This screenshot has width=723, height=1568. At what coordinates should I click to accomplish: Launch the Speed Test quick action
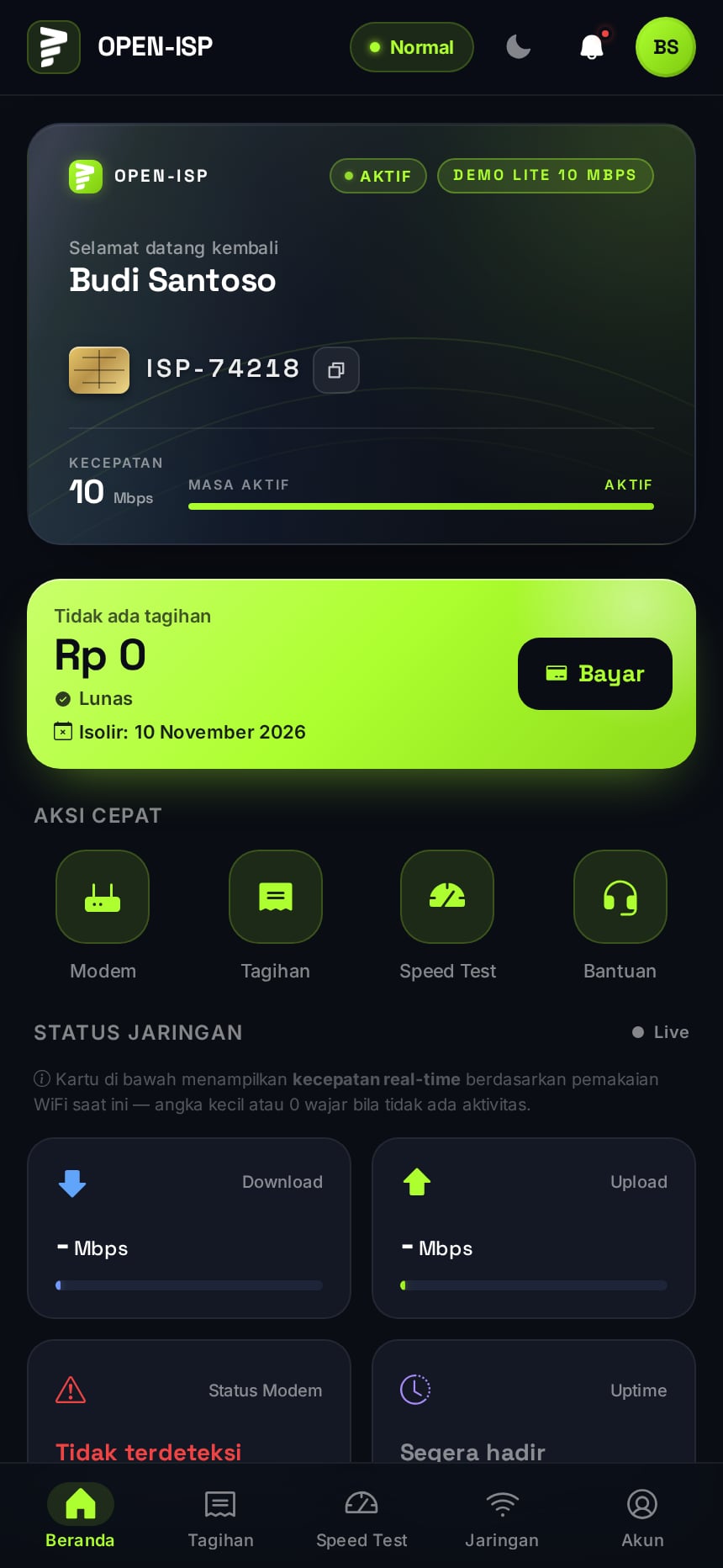click(447, 897)
